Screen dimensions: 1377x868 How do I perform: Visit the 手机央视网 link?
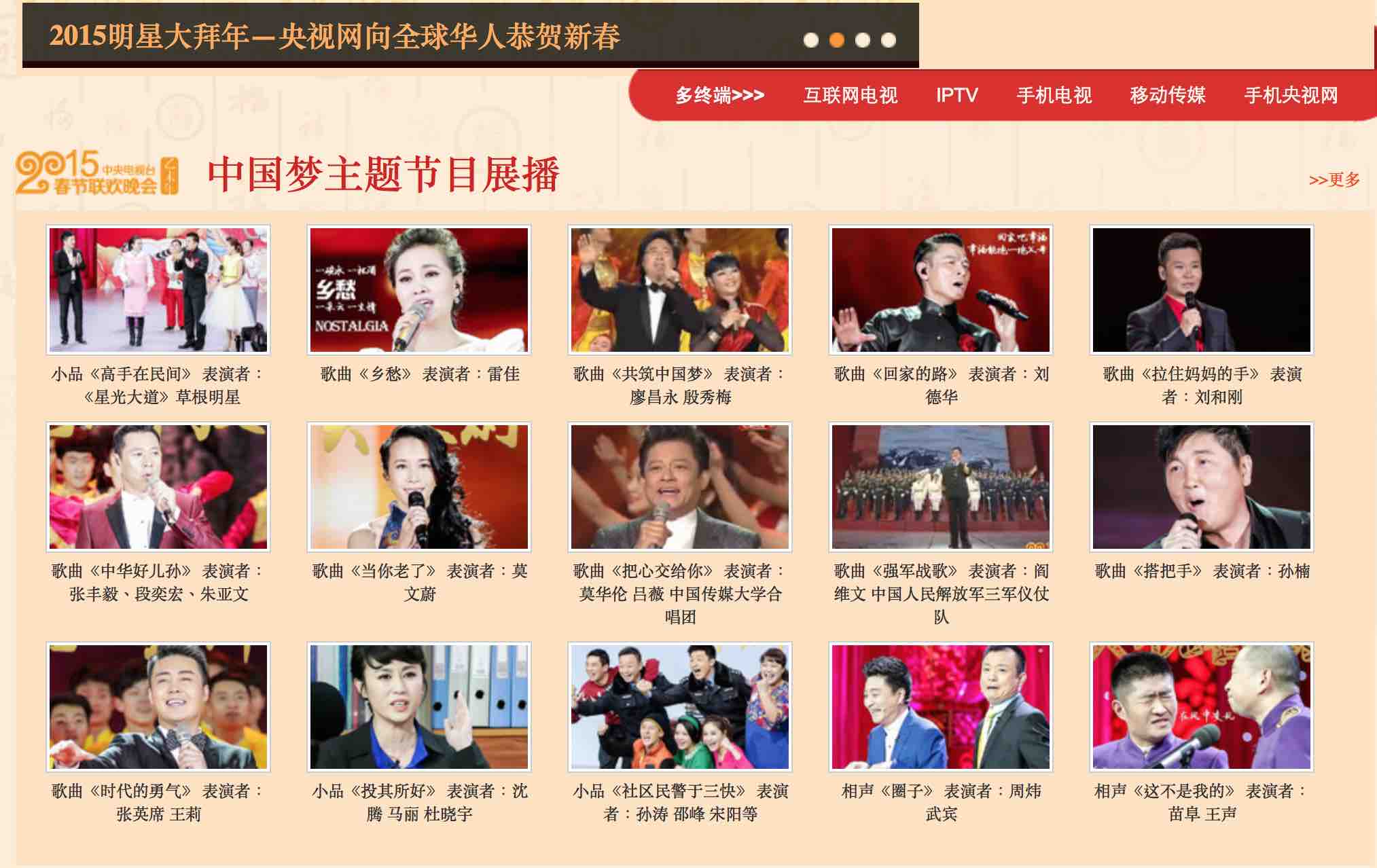[x=1291, y=95]
